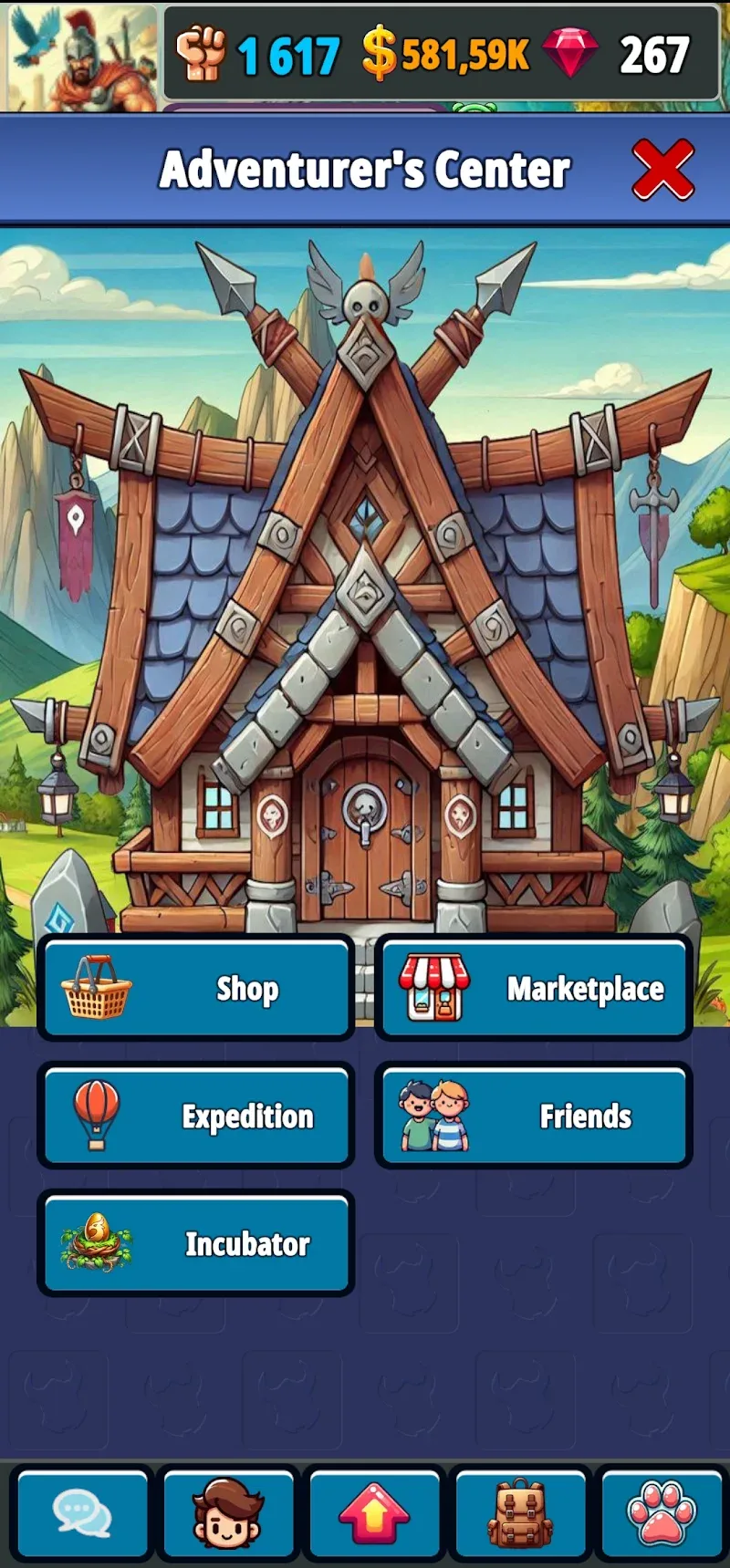730x1568 pixels.
Task: Enter the Marketplace
Action: click(x=534, y=989)
